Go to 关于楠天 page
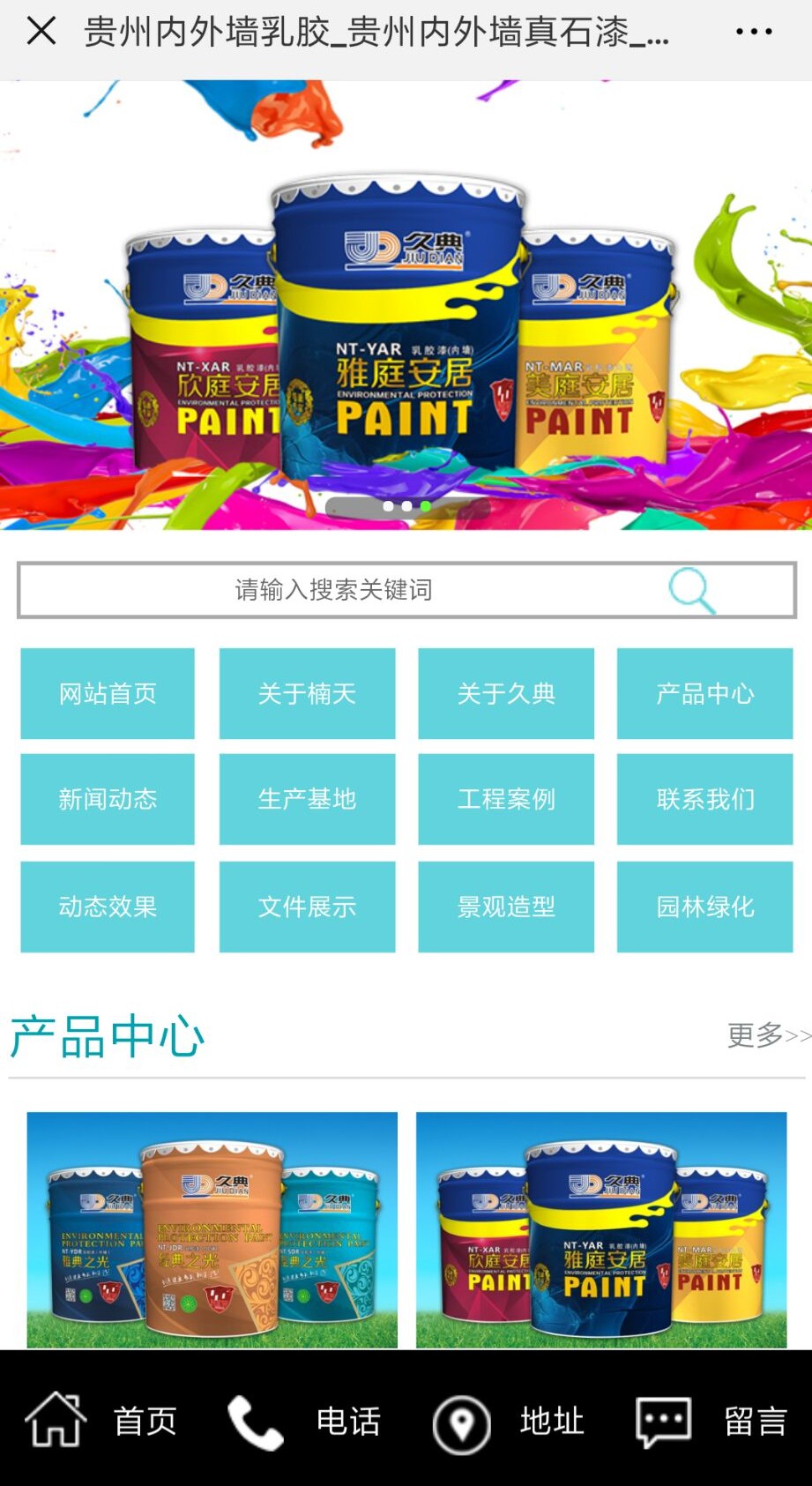This screenshot has width=812, height=1486. click(x=307, y=694)
